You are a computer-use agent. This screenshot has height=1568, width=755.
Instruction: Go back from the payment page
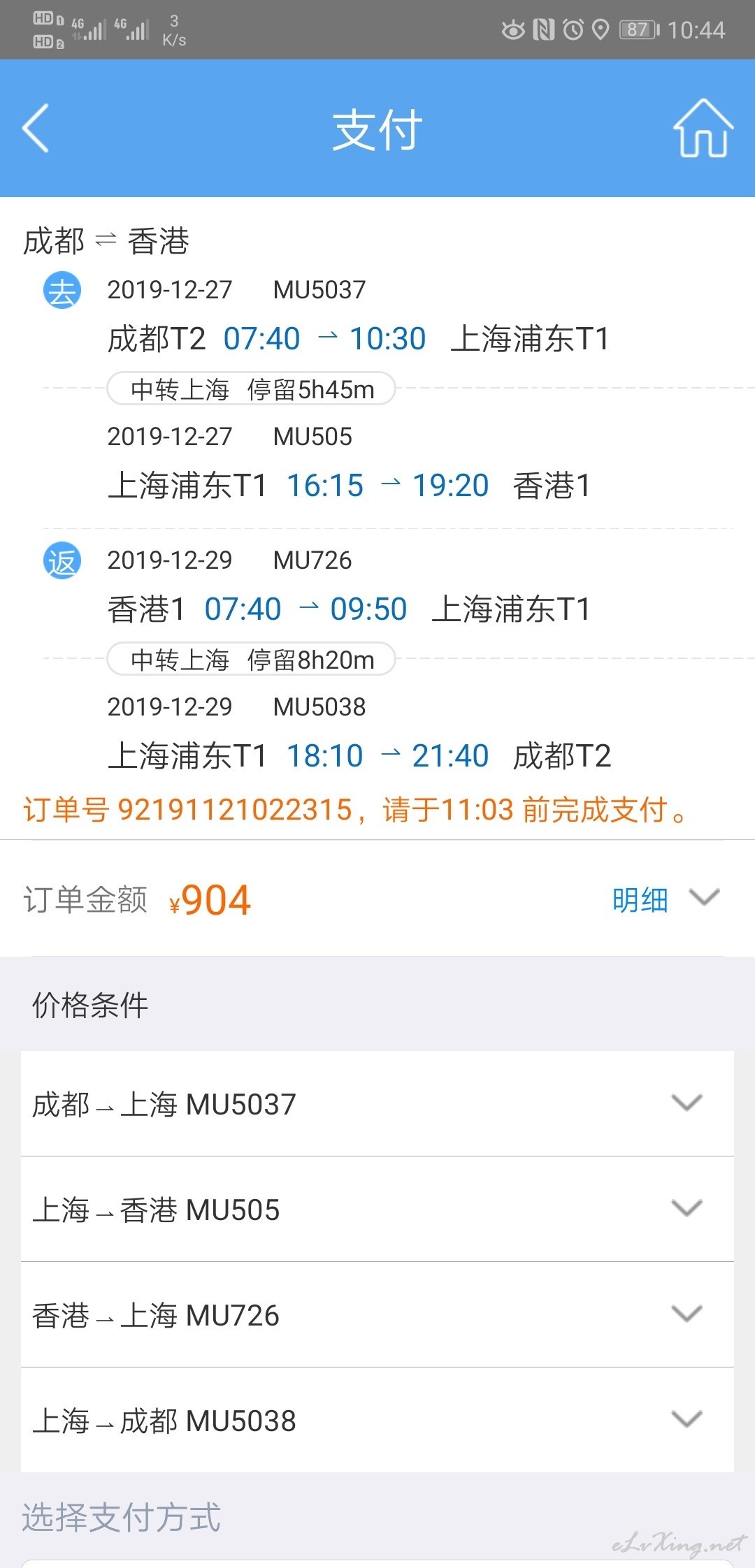point(36,128)
